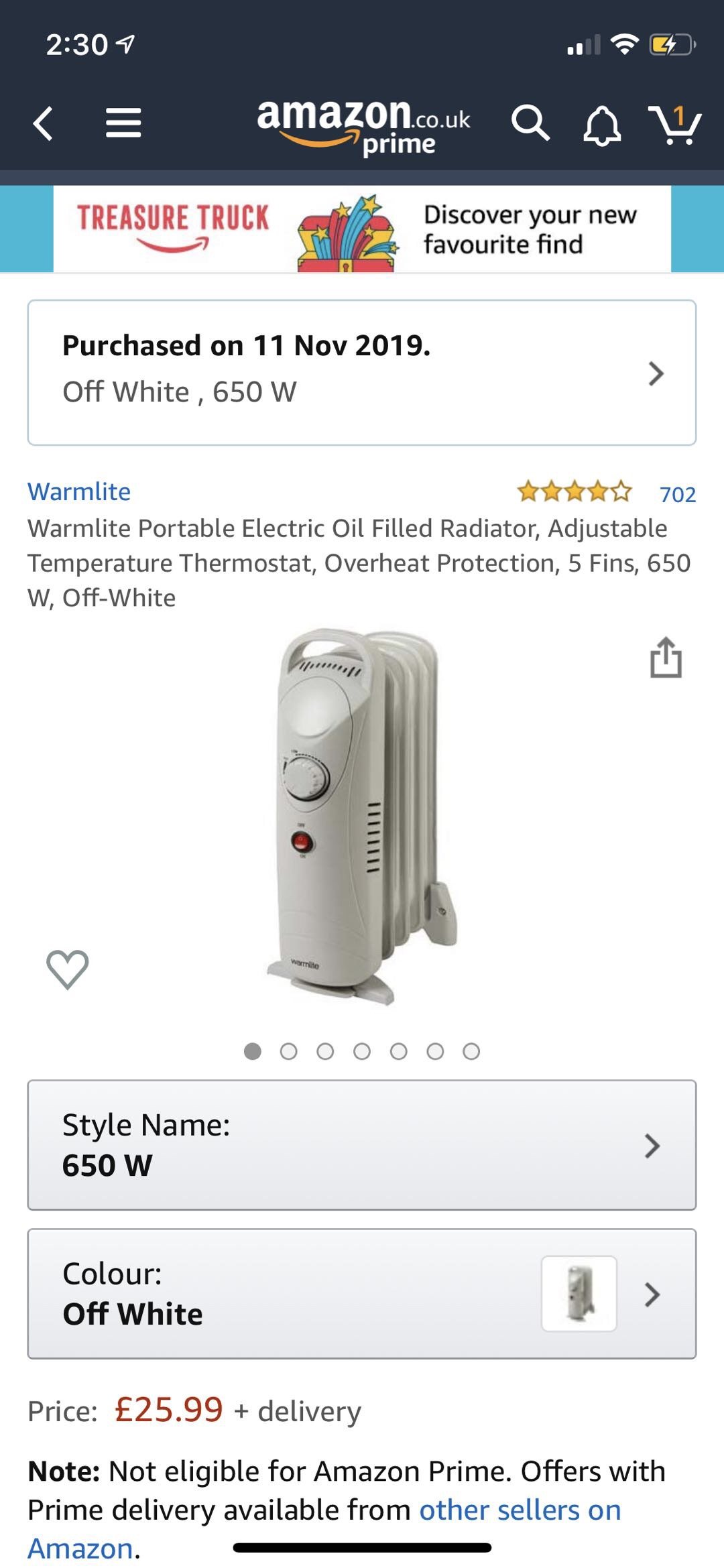
Task: Open the notifications bell
Action: pos(601,125)
